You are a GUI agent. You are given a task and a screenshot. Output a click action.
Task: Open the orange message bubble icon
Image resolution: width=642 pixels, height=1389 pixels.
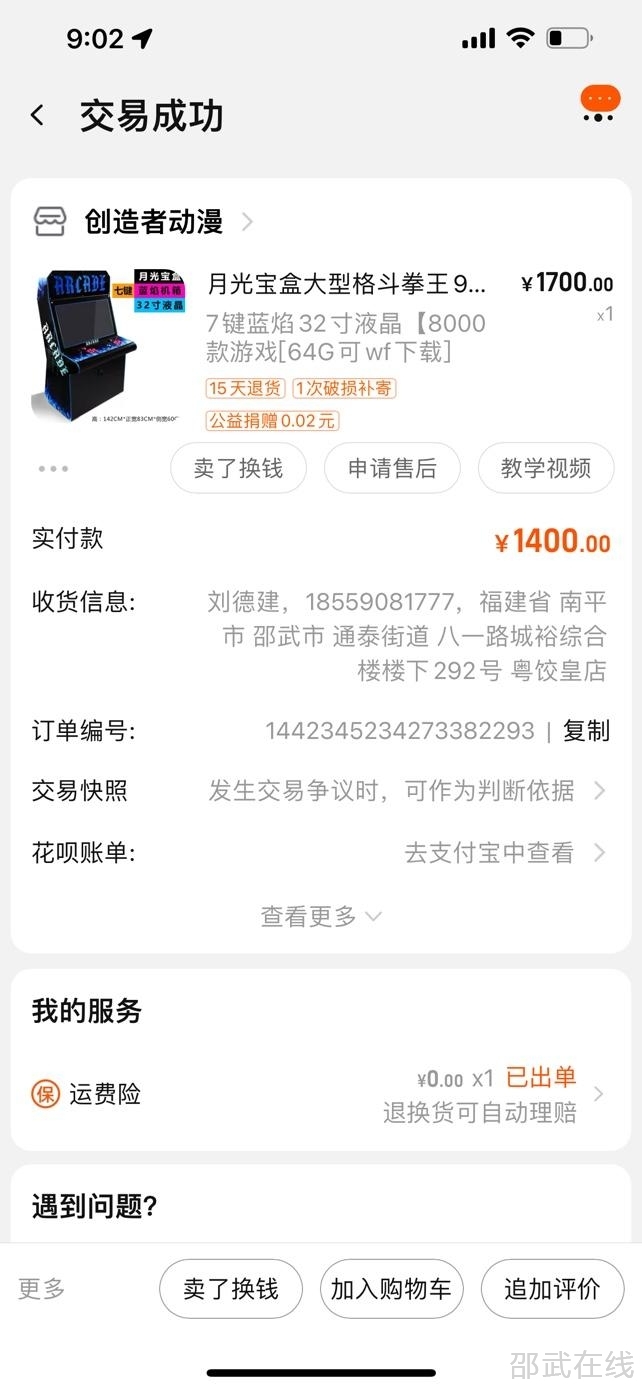coord(599,103)
